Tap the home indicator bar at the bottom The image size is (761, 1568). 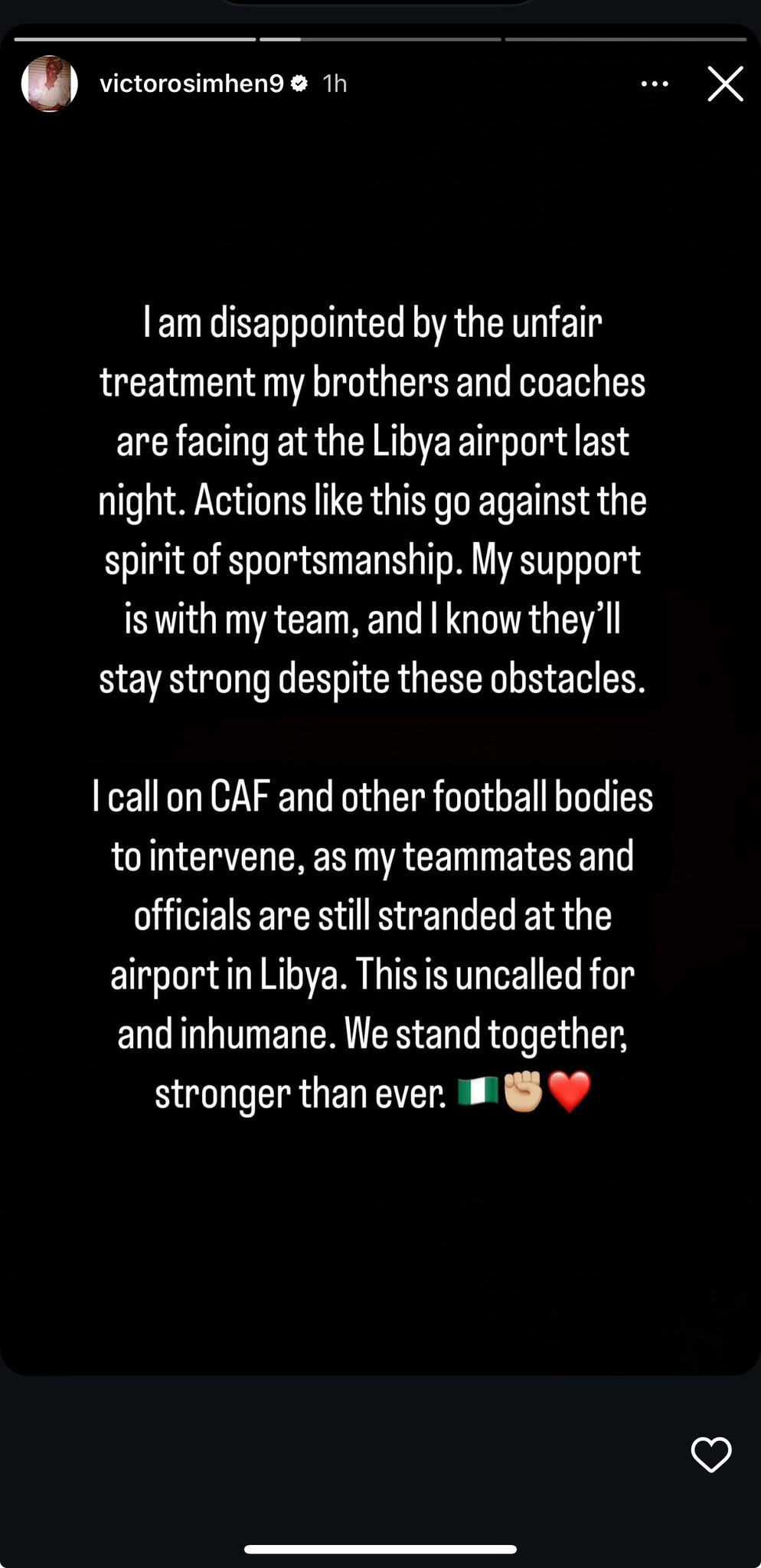(380, 1548)
